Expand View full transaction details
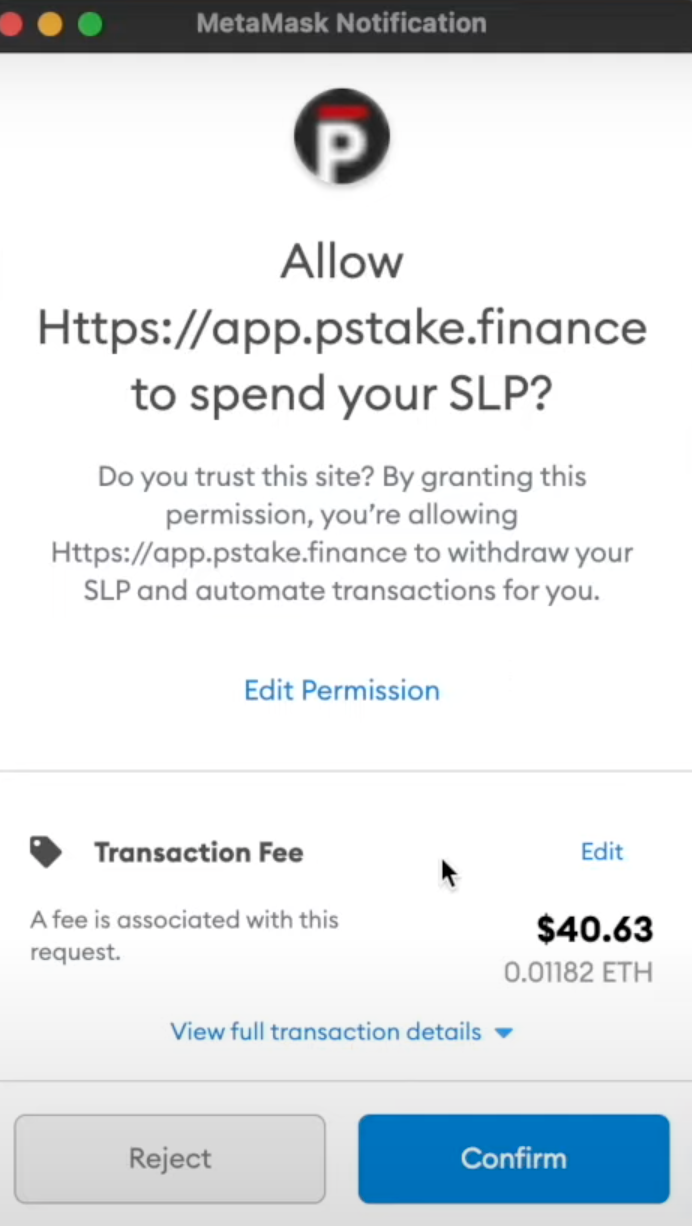 342,1032
